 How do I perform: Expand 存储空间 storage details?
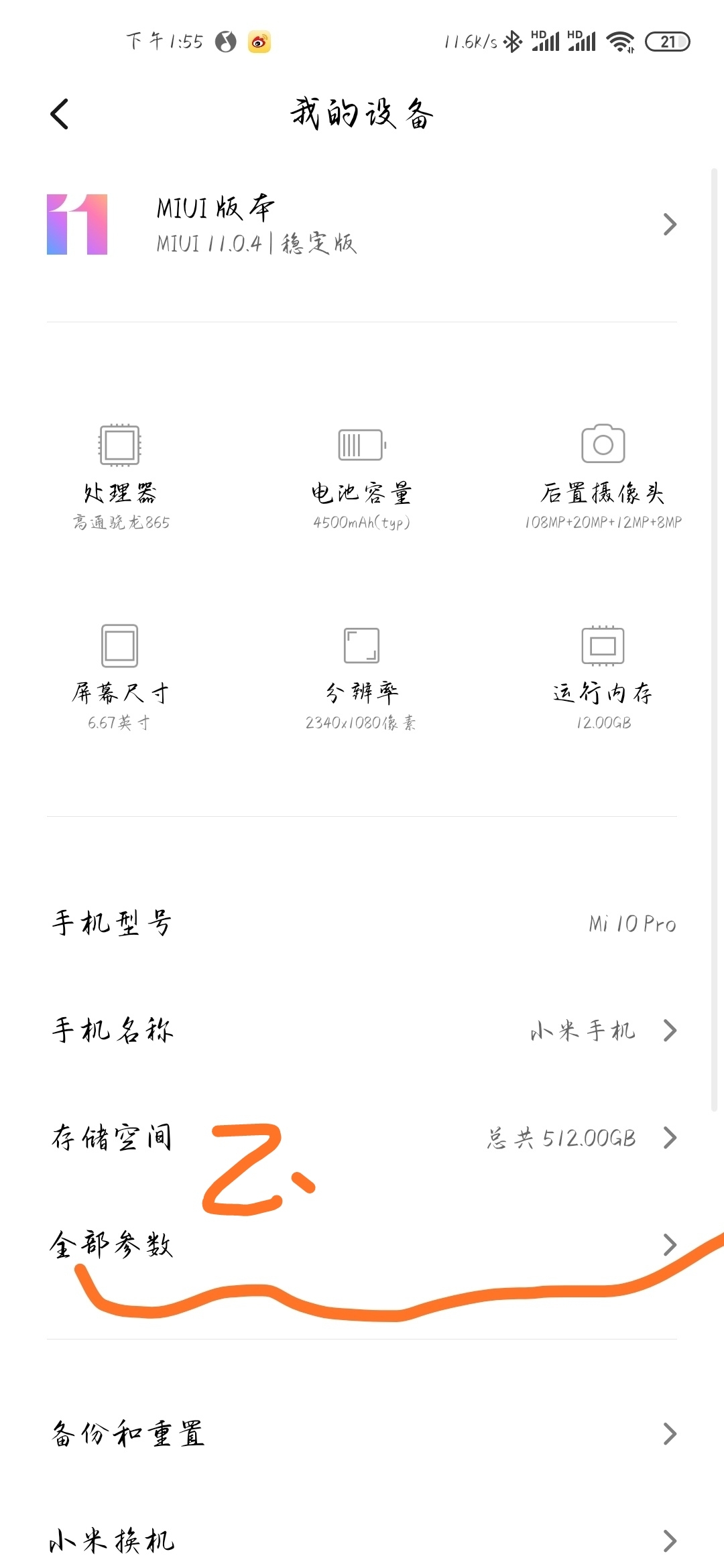pos(668,1137)
